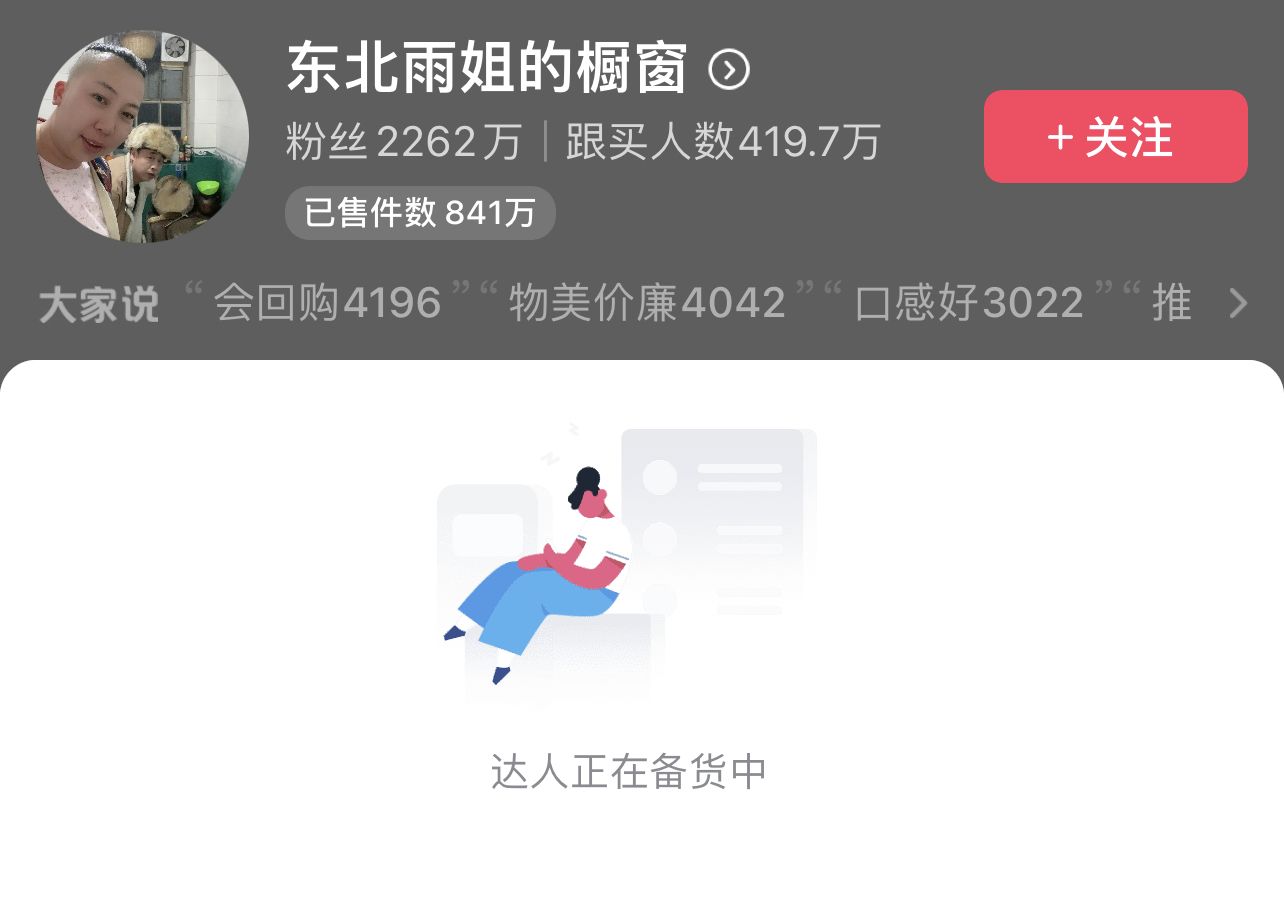The width and height of the screenshot is (1284, 917).
Task: Follow 东北雨姐 with the 关注 button
Action: [x=1115, y=137]
